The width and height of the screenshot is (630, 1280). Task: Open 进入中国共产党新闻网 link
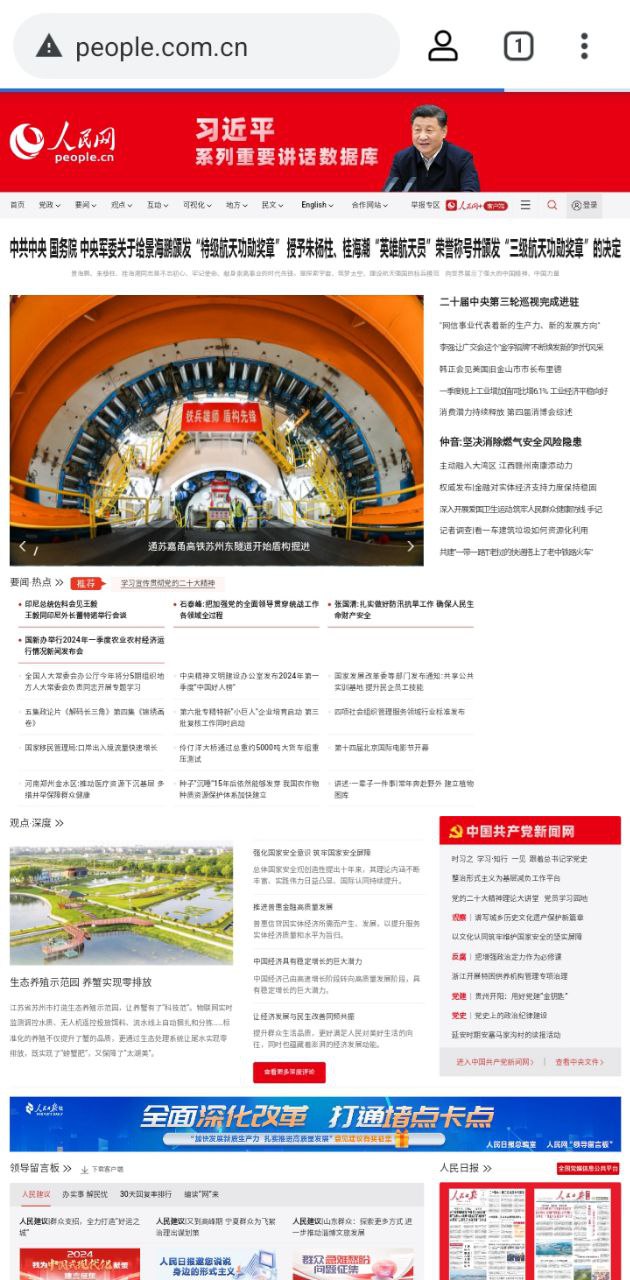[x=495, y=1062]
